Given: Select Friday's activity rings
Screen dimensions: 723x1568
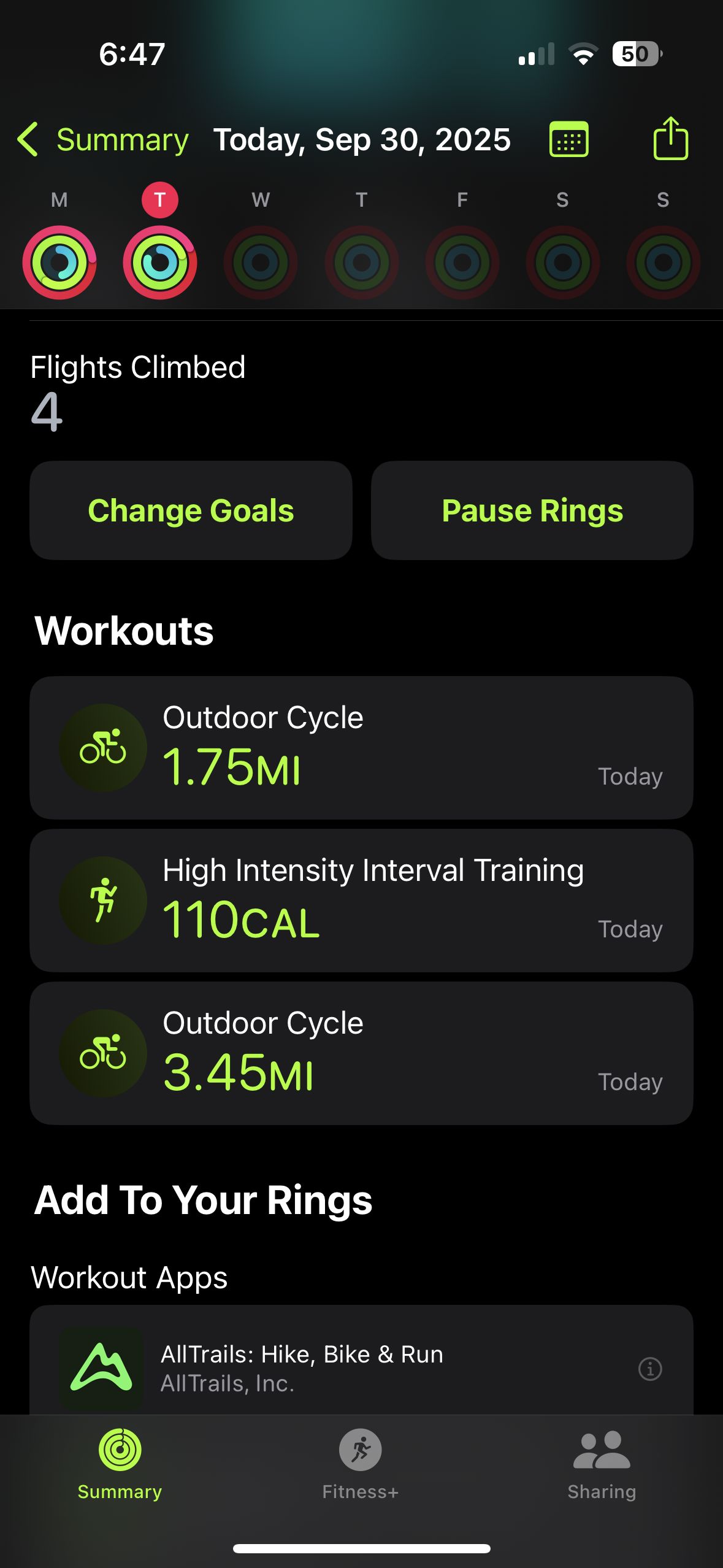Looking at the screenshot, I should 462,262.
